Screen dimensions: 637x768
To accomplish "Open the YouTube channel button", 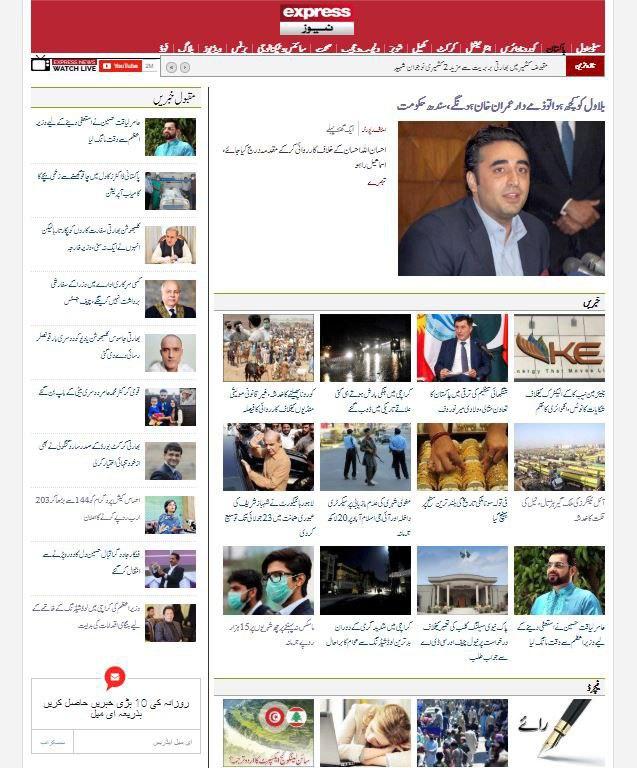I will [x=120, y=66].
